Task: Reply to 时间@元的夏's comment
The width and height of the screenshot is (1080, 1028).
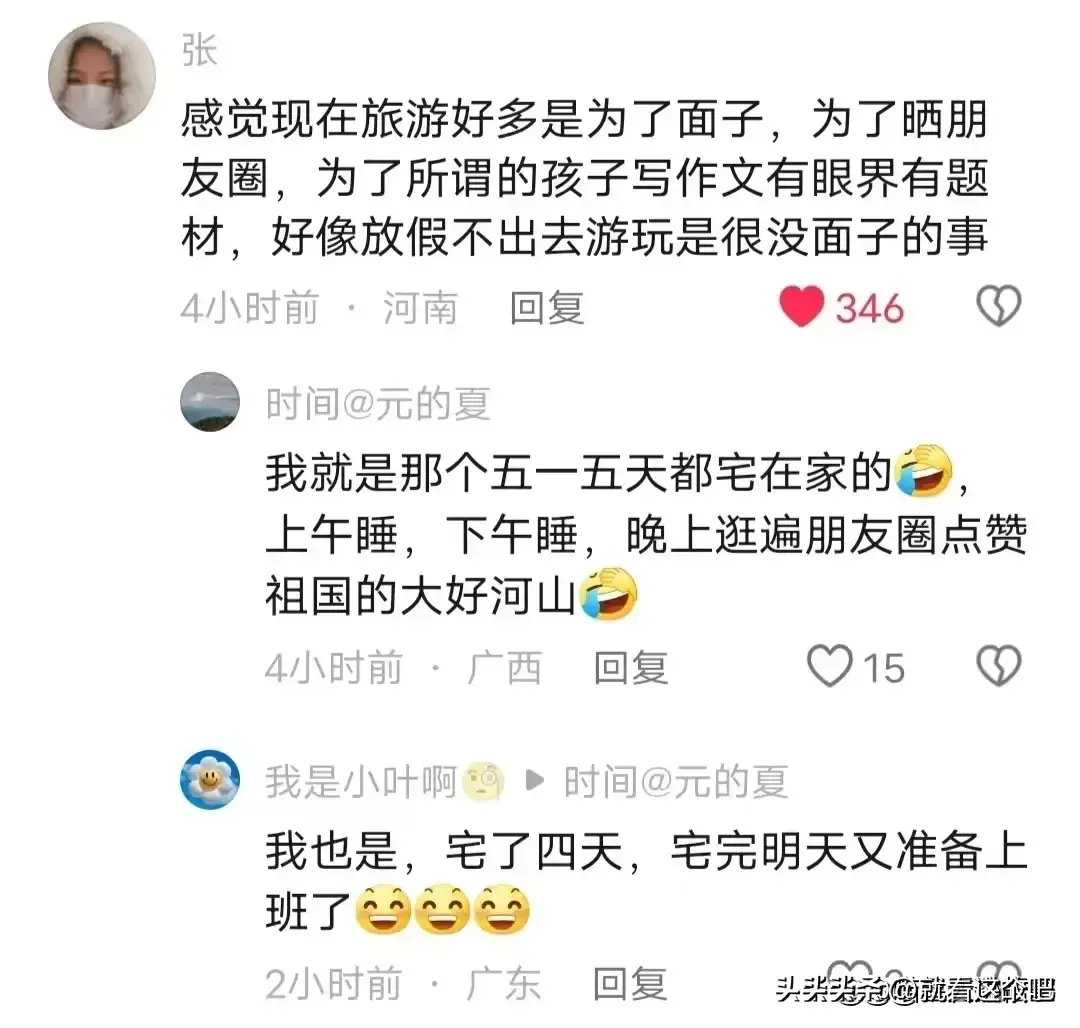Action: coord(630,667)
